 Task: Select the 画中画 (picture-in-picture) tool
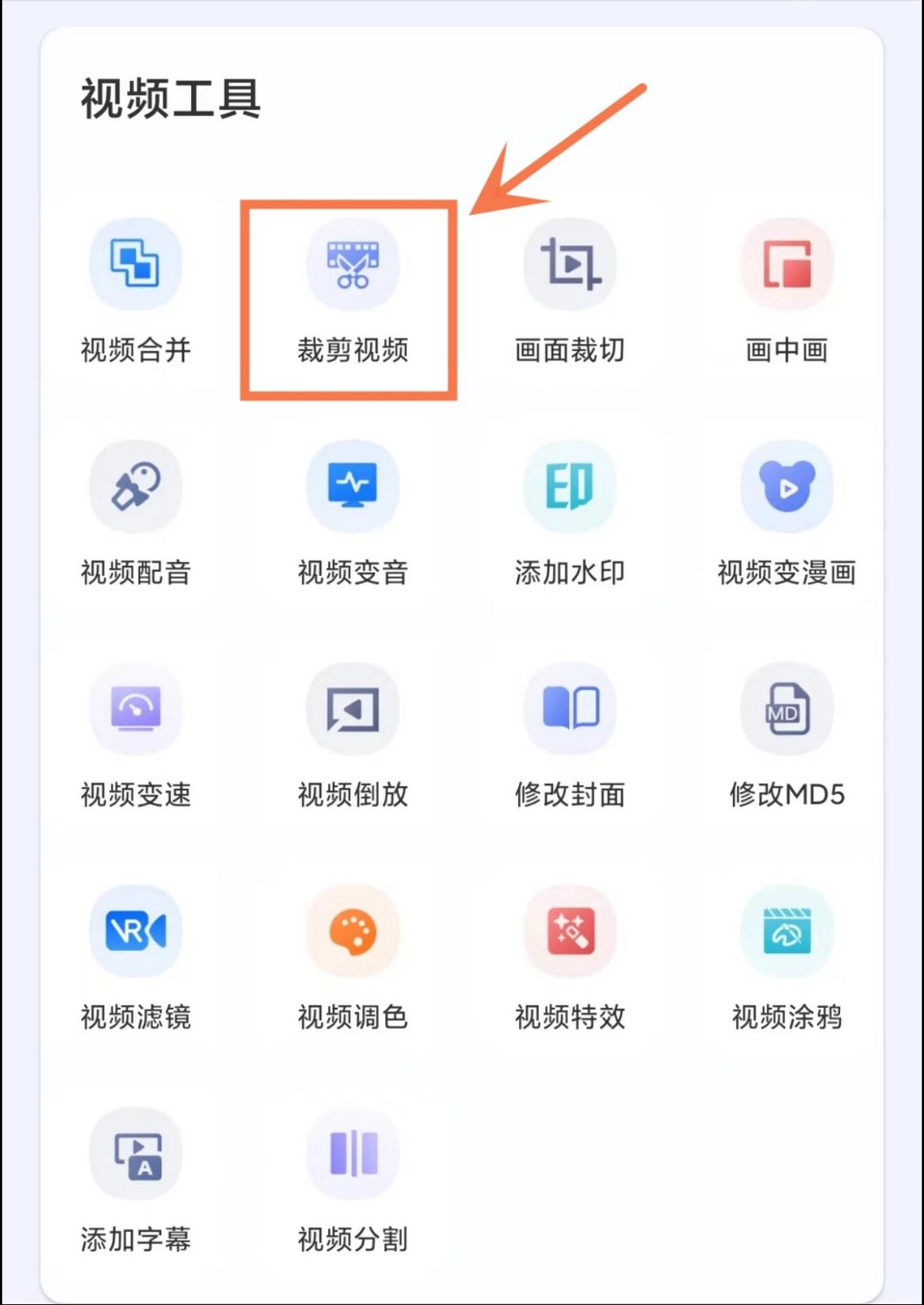[x=787, y=264]
